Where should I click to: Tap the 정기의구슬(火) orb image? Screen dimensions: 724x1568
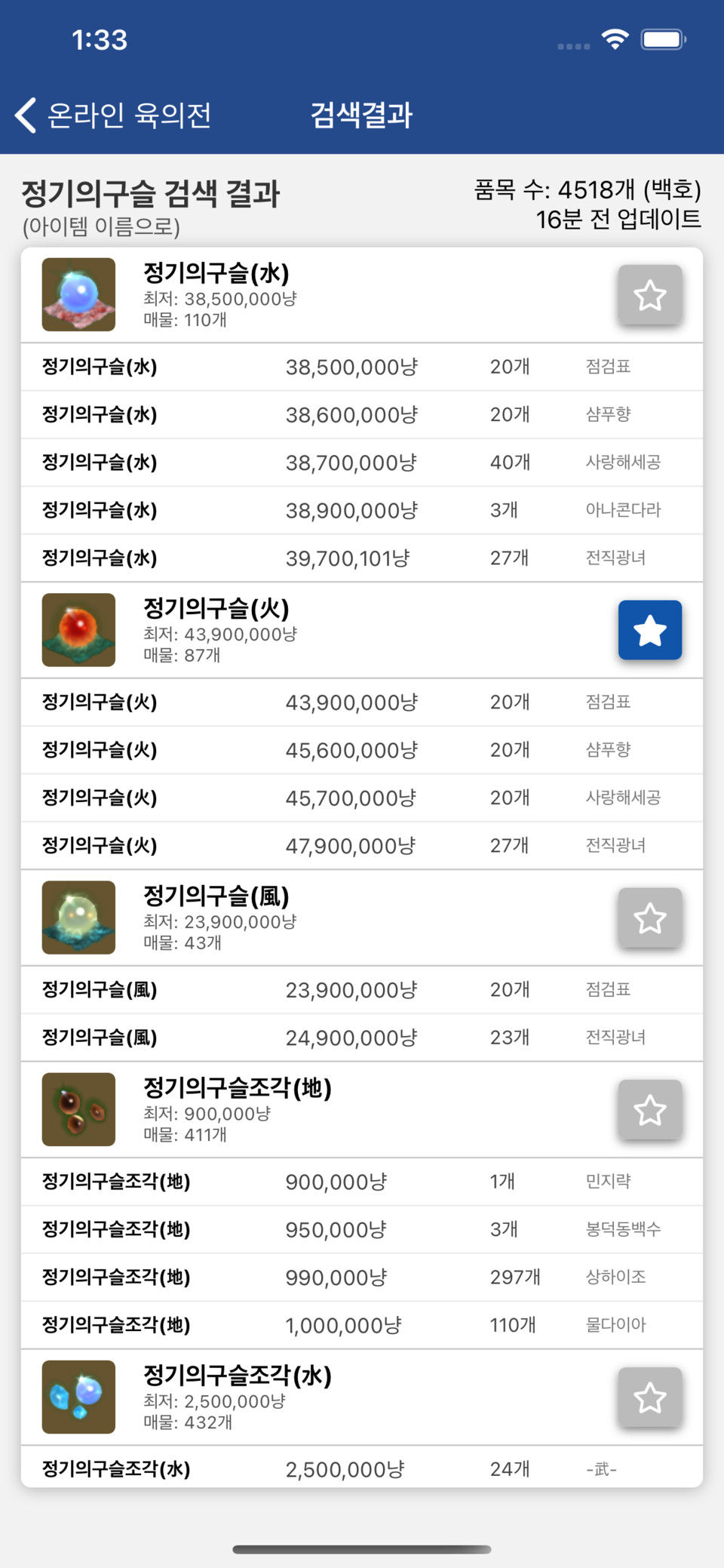pos(78,629)
